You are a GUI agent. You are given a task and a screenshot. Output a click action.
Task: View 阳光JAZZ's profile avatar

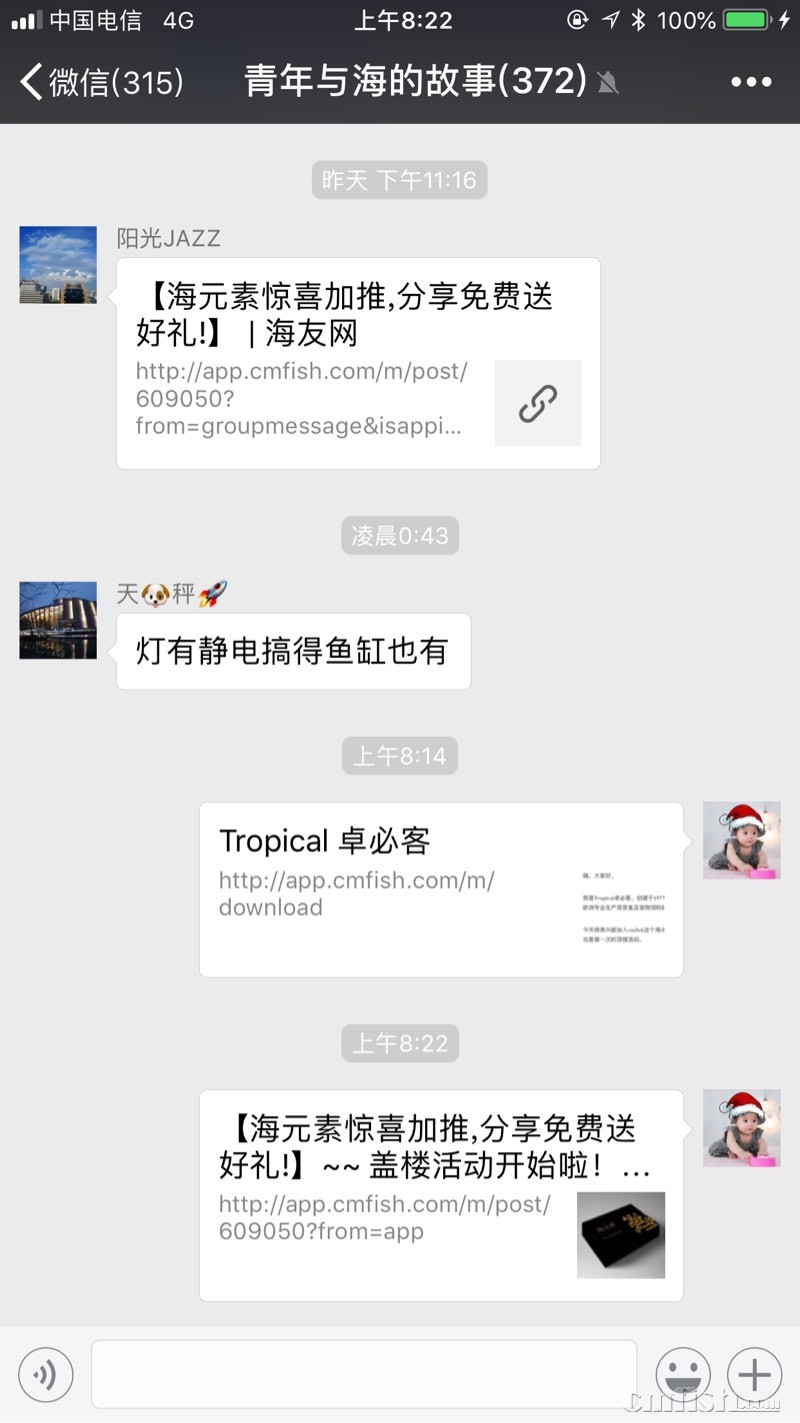(58, 265)
